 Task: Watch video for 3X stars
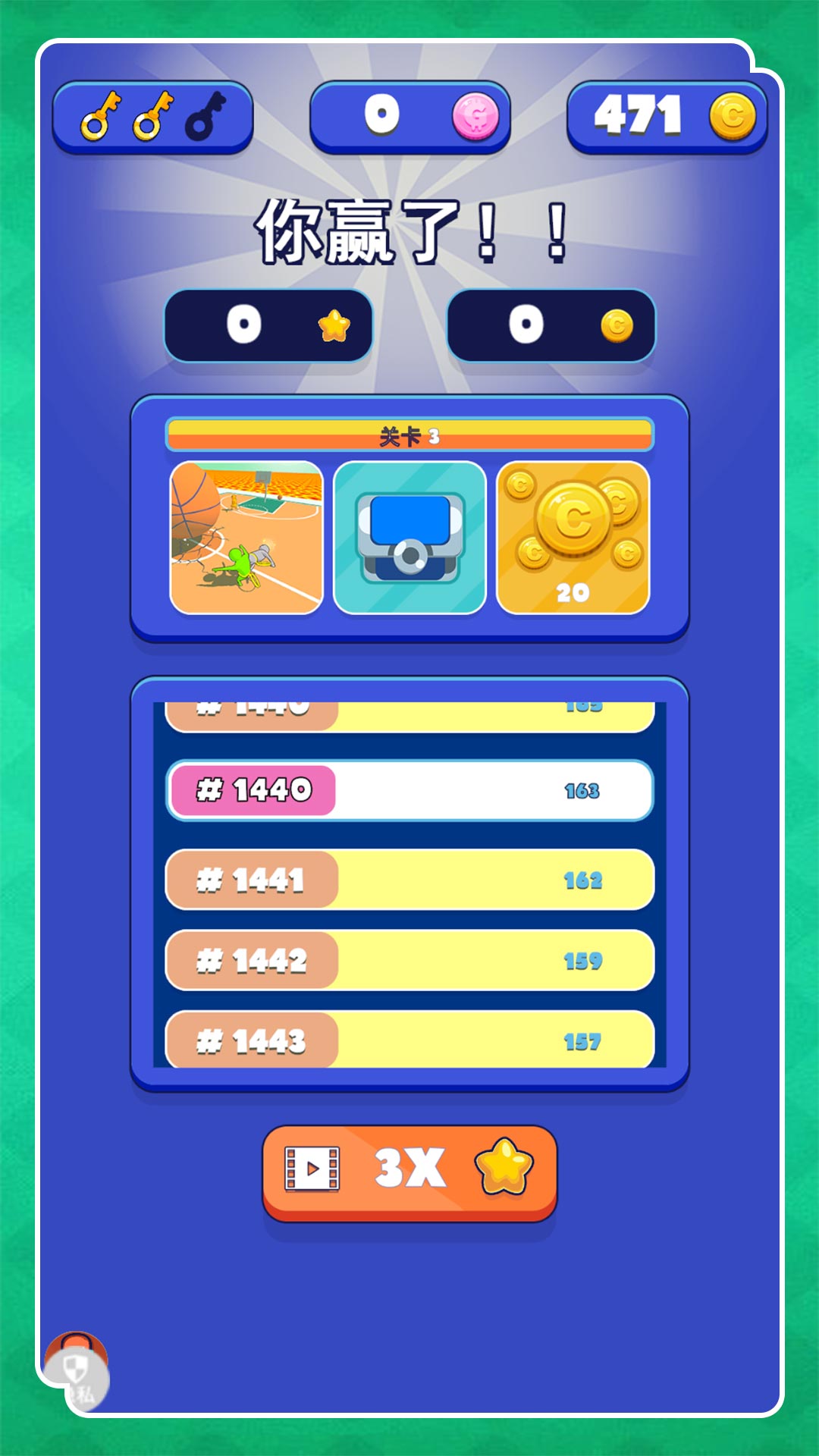click(409, 1172)
